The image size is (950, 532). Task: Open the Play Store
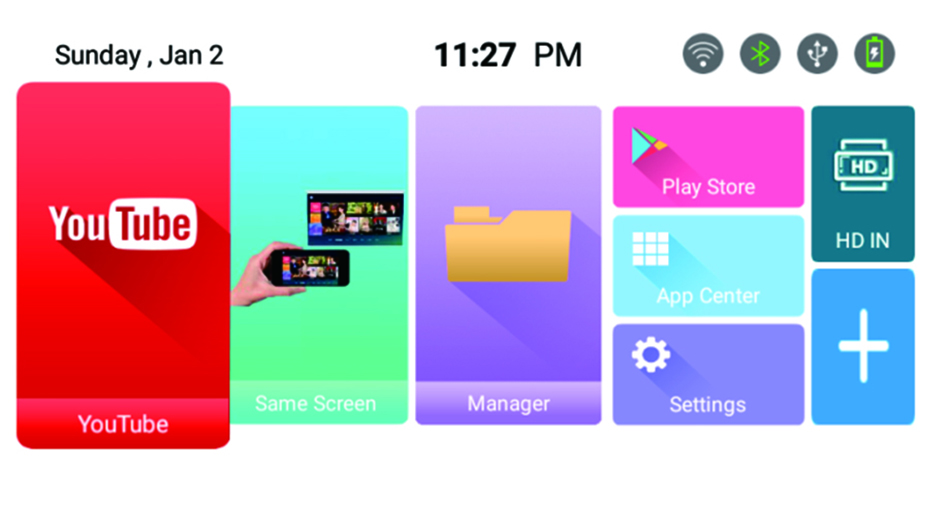[708, 157]
